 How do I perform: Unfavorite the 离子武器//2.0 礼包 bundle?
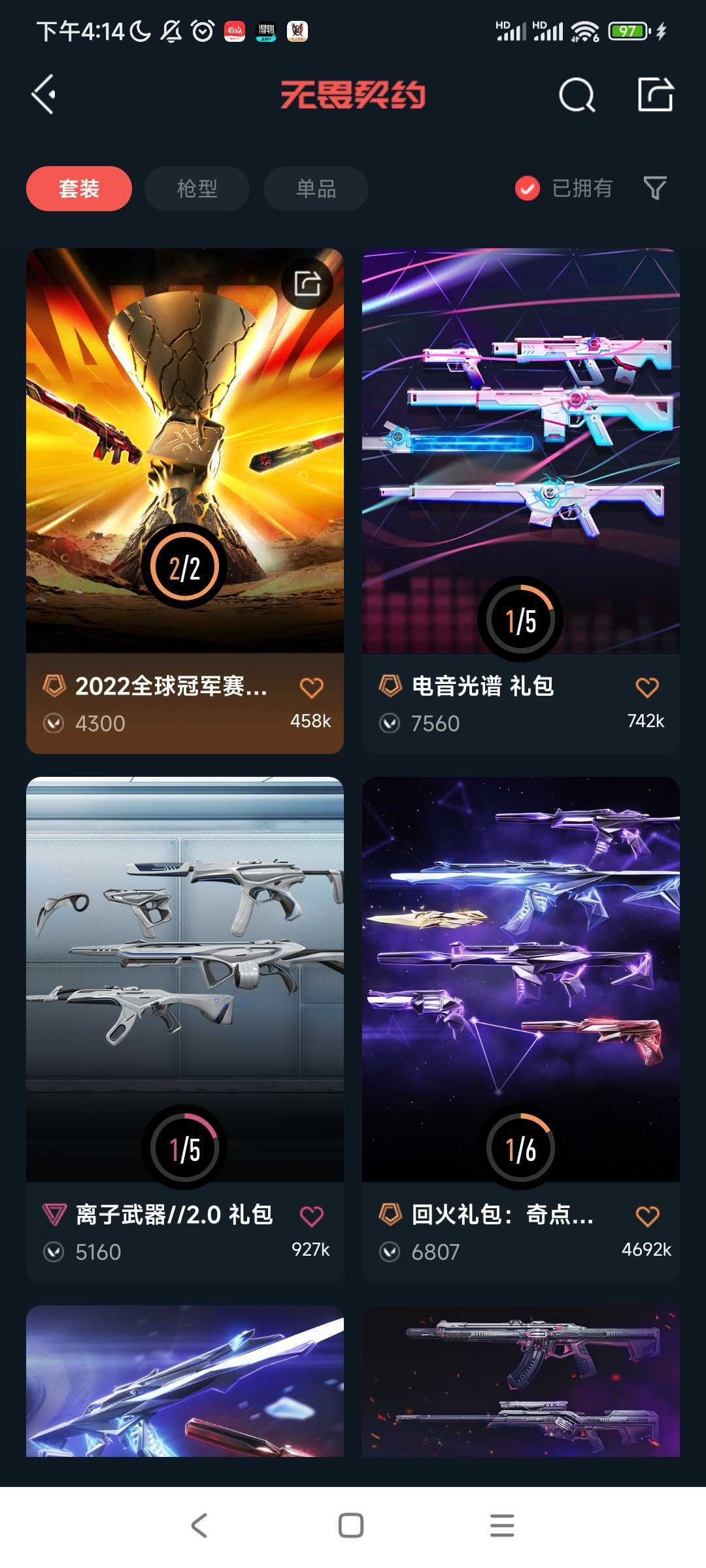(311, 1214)
